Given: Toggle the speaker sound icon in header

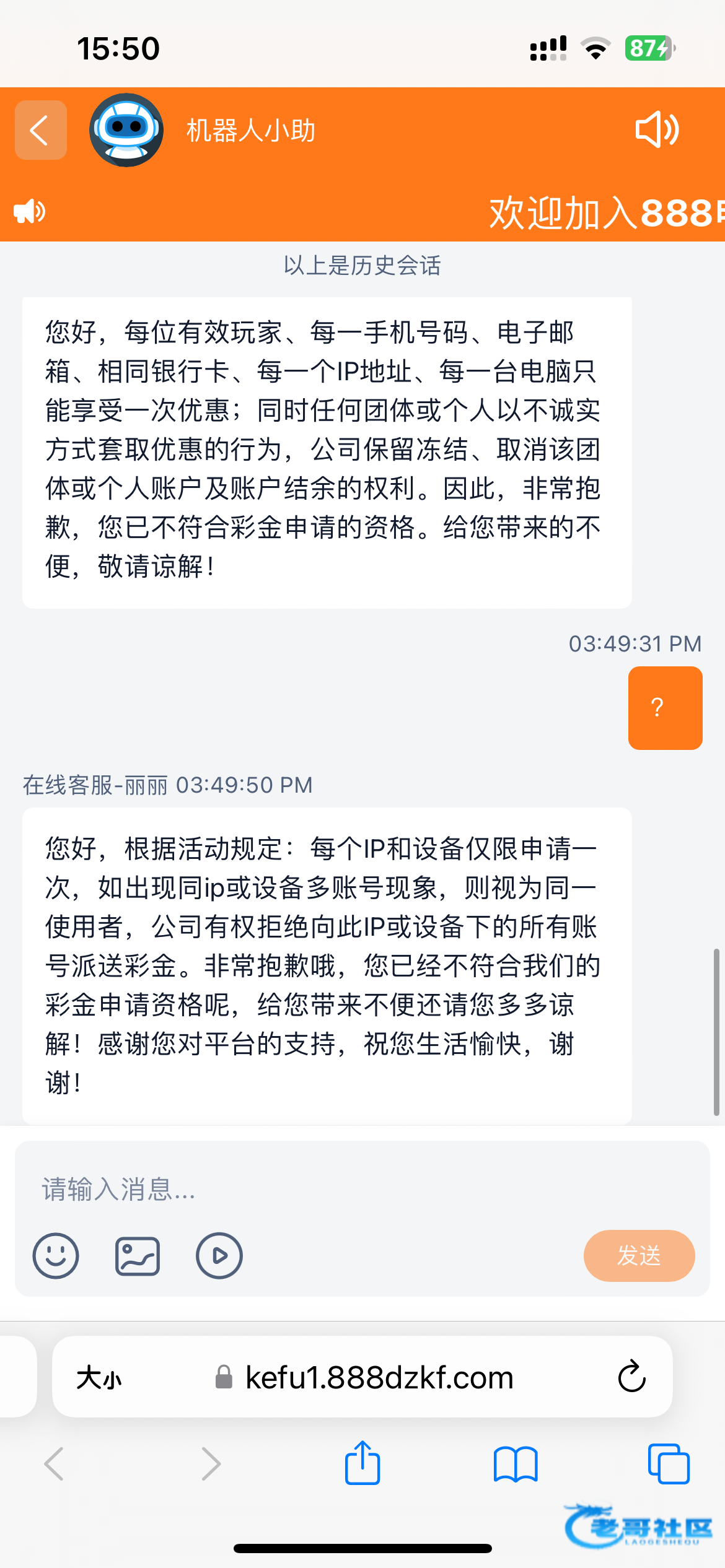Looking at the screenshot, I should pos(657,130).
